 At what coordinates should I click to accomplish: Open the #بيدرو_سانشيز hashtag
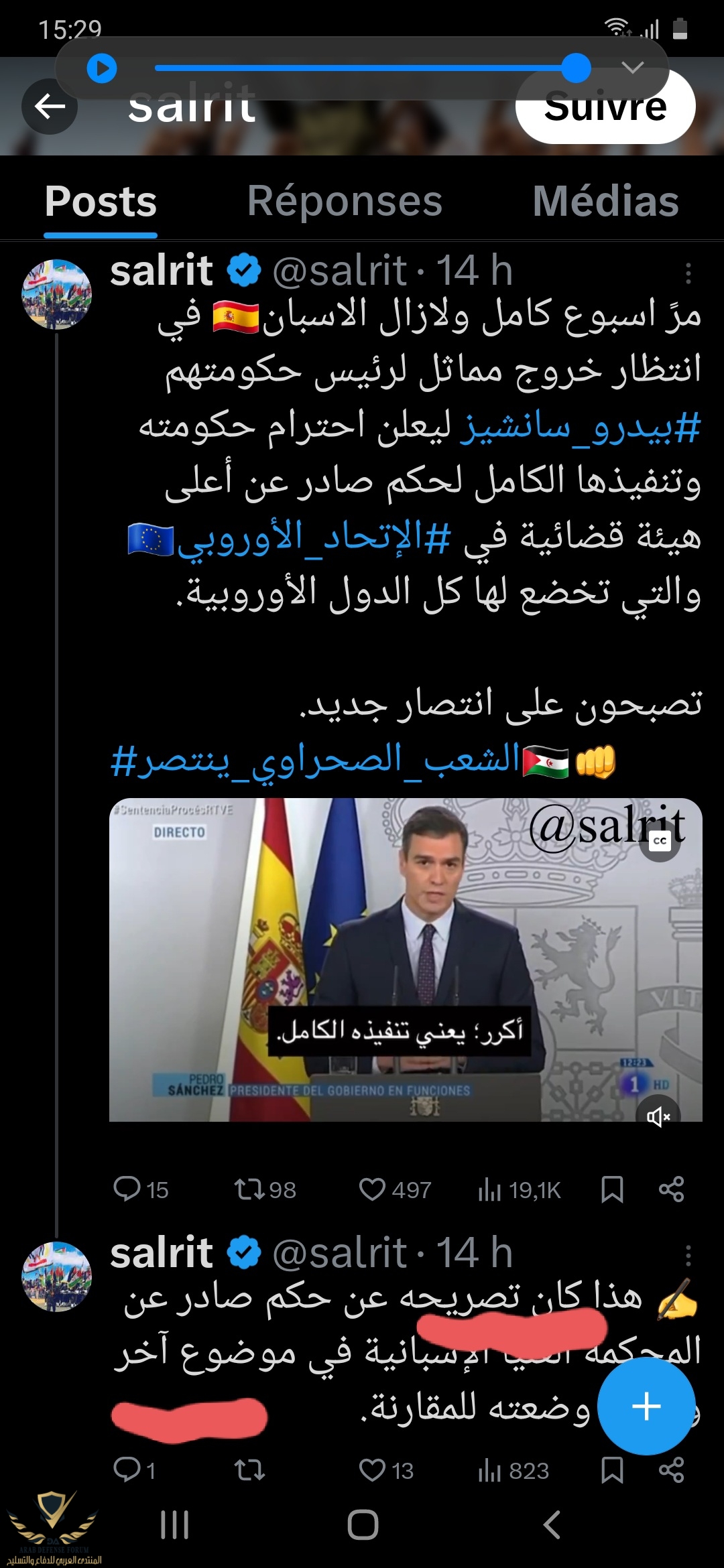[x=581, y=427]
